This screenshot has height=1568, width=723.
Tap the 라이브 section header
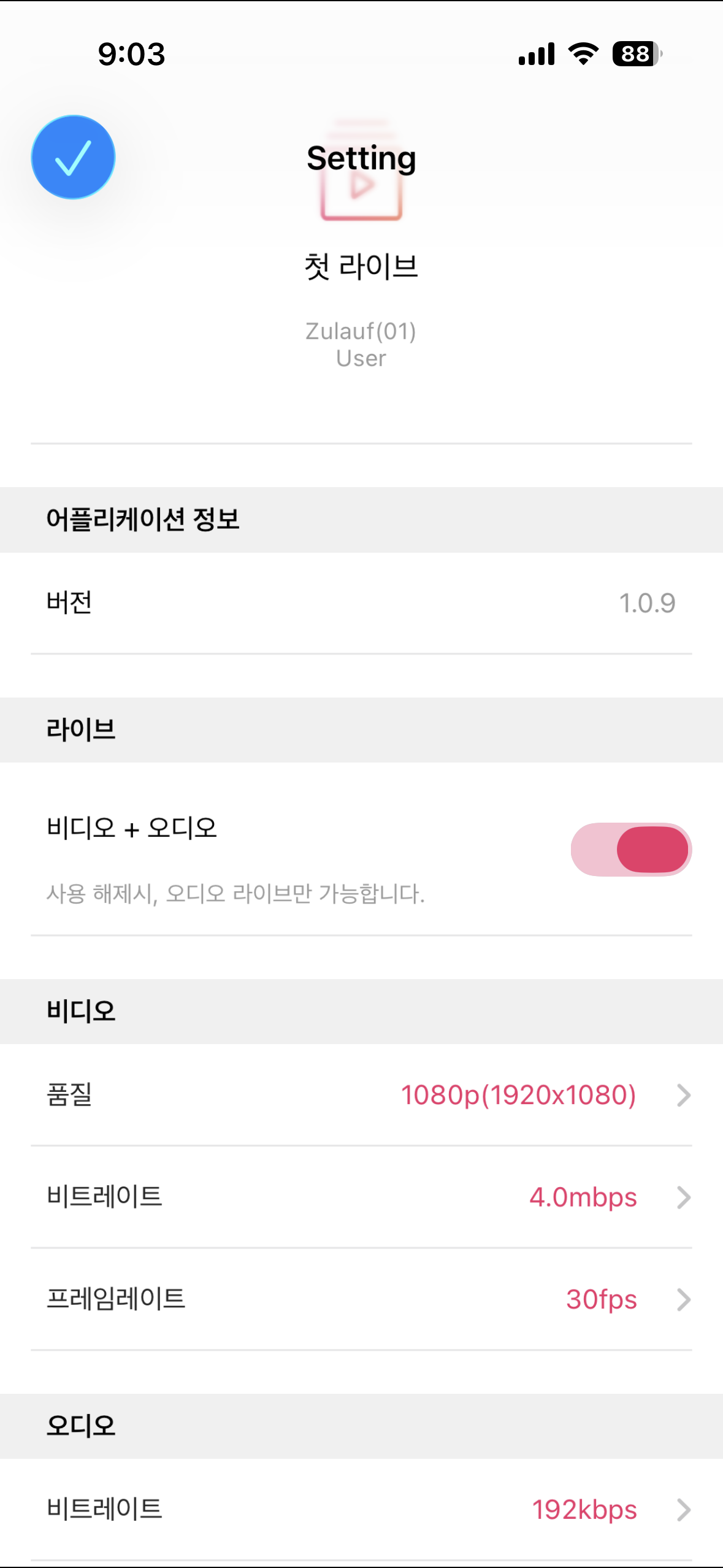pyautogui.click(x=80, y=729)
